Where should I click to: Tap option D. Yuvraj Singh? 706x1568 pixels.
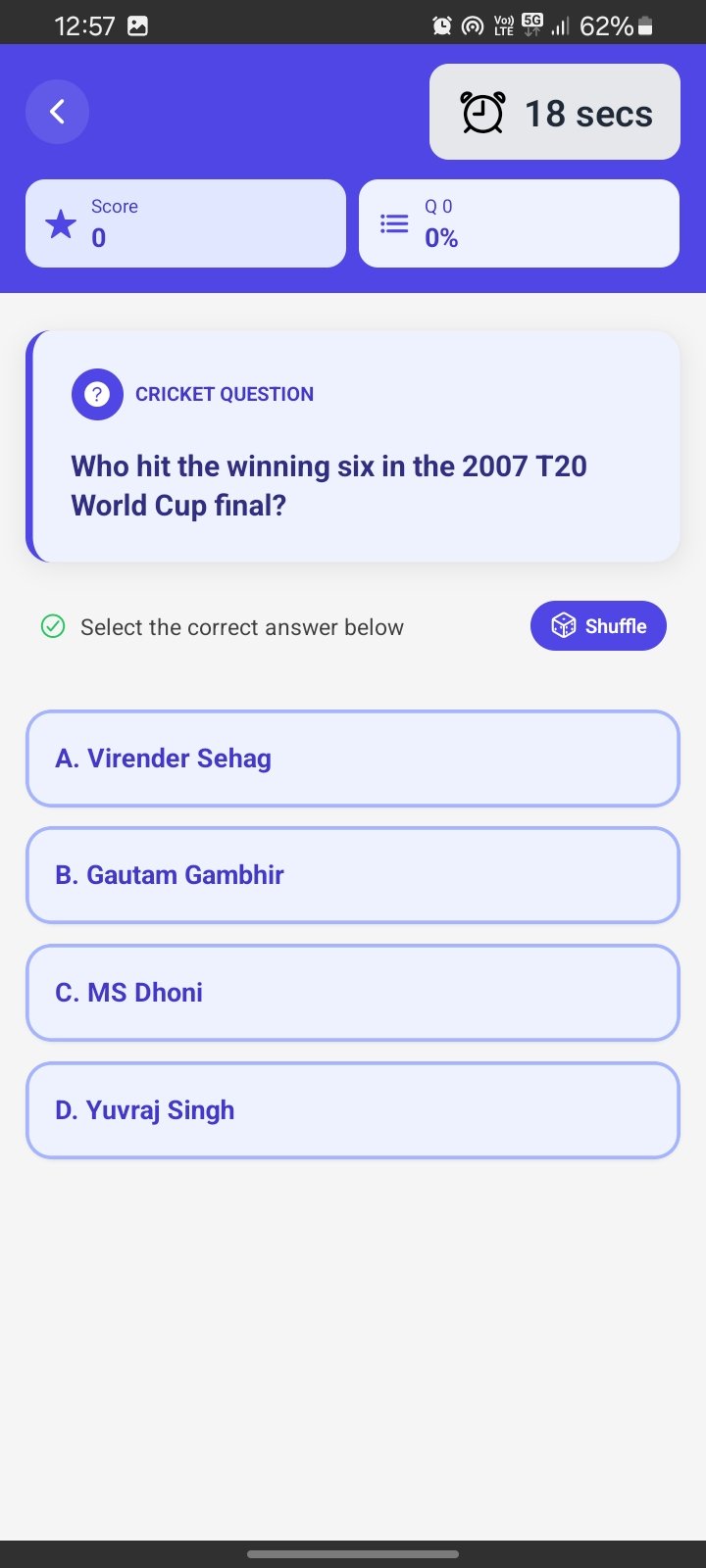[353, 1110]
